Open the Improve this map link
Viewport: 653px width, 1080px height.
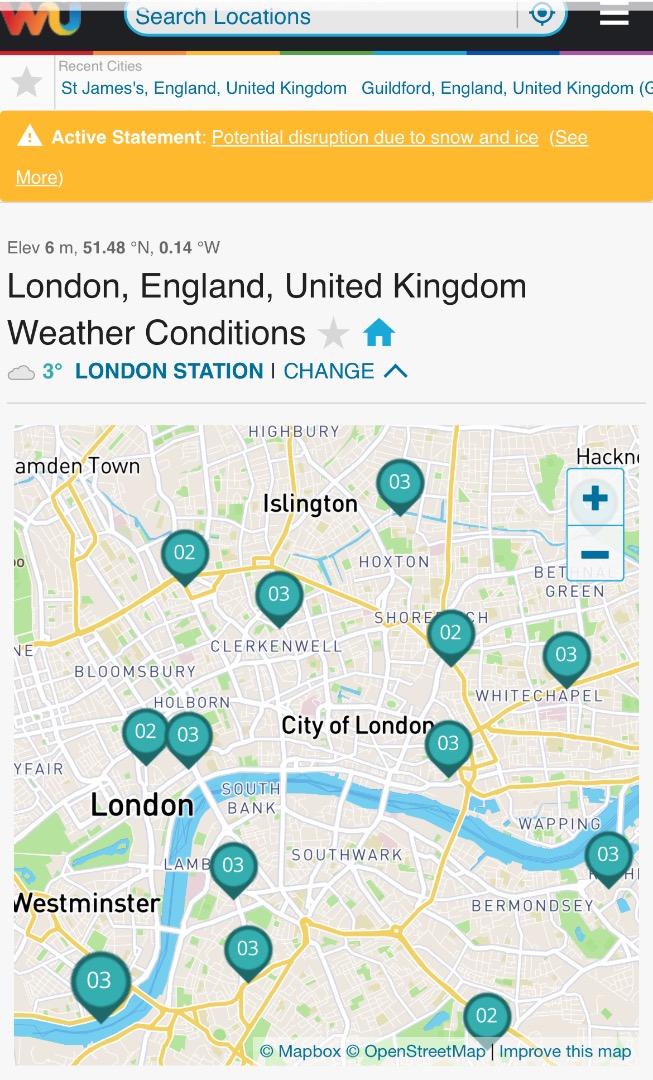(565, 1052)
